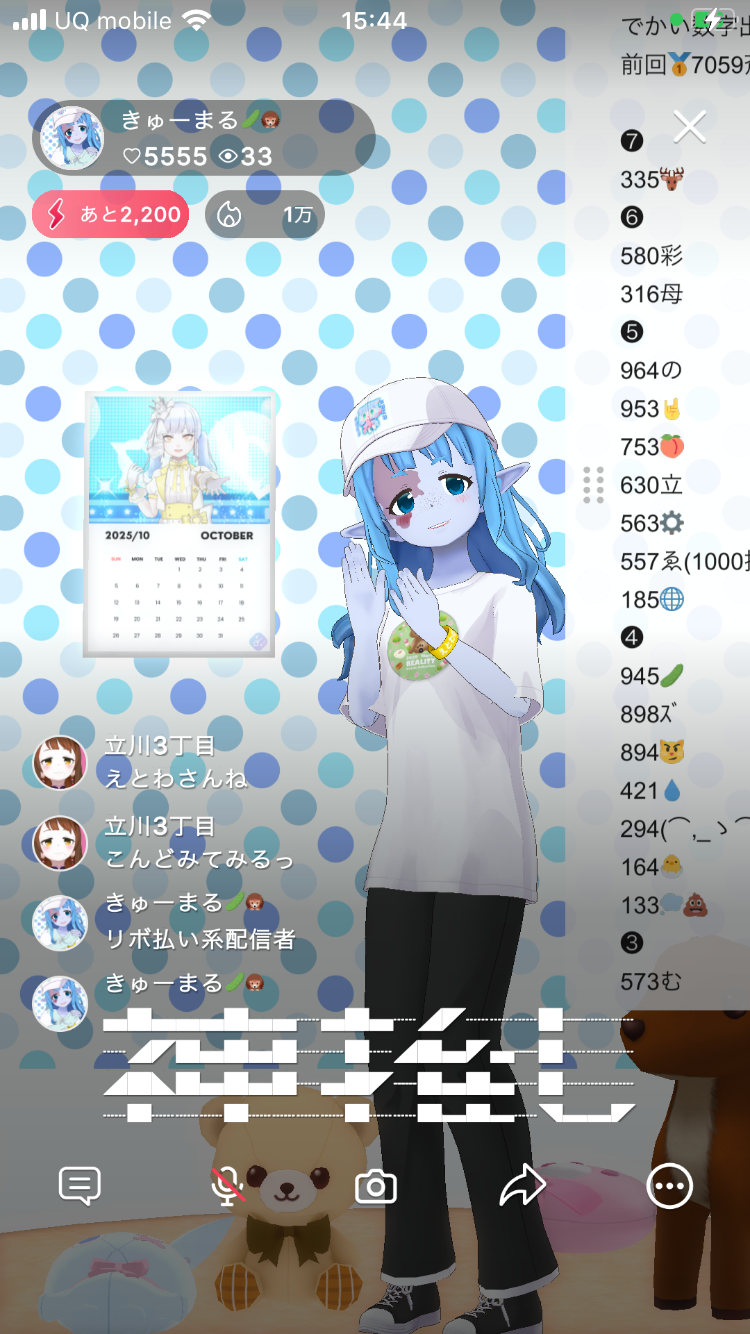Open the more options menu
Screen dimensions: 750x1334
click(669, 1187)
